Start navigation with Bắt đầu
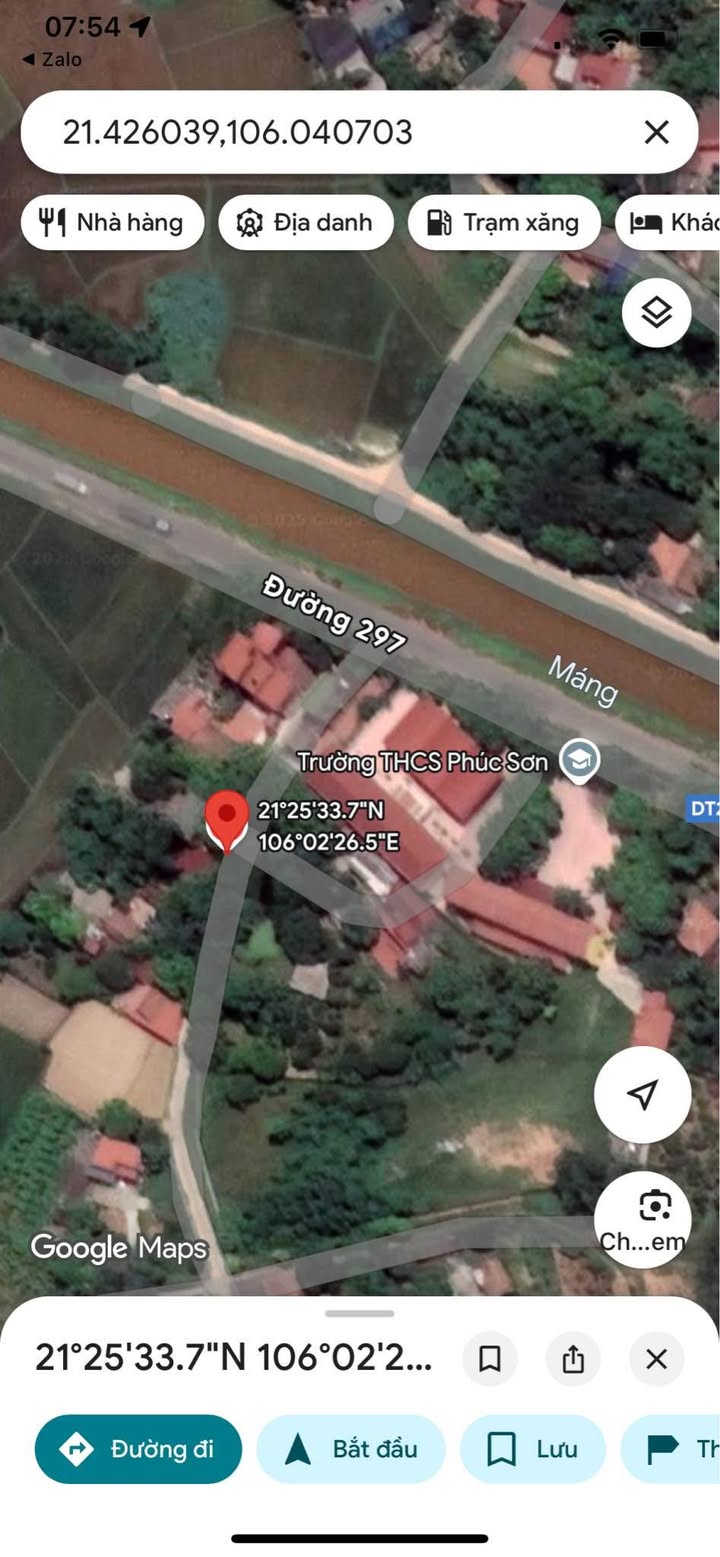The height and width of the screenshot is (1557, 720). pyautogui.click(x=351, y=1449)
